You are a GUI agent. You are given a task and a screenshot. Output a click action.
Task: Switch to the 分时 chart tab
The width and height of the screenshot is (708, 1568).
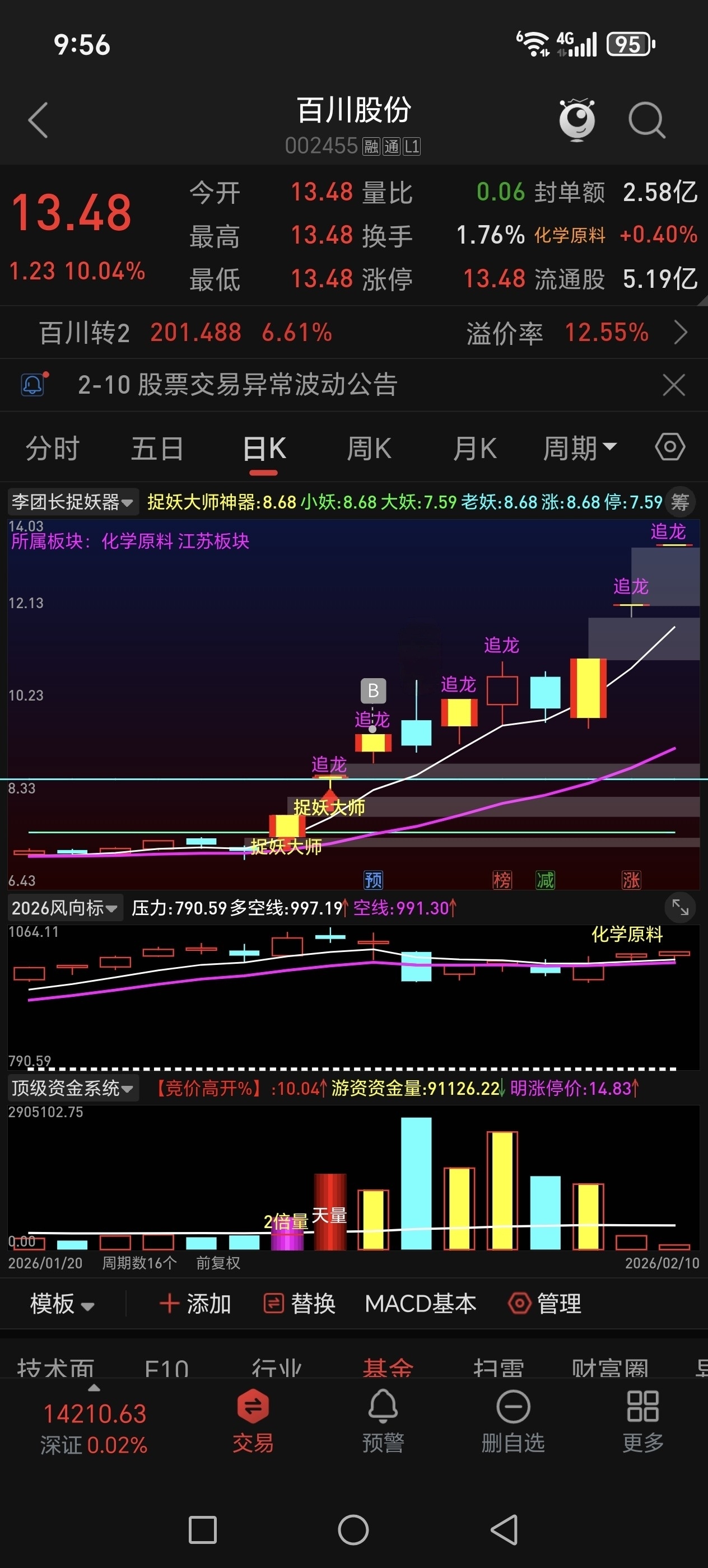[52, 449]
